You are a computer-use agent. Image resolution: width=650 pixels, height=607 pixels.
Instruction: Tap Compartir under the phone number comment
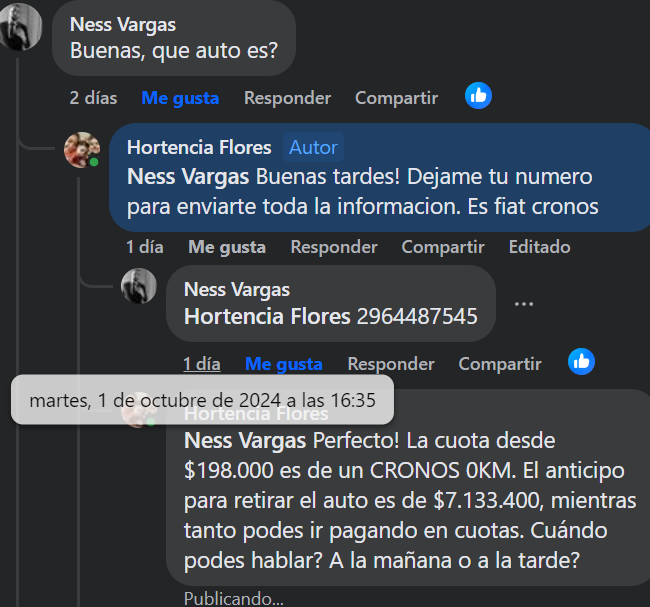coord(500,364)
